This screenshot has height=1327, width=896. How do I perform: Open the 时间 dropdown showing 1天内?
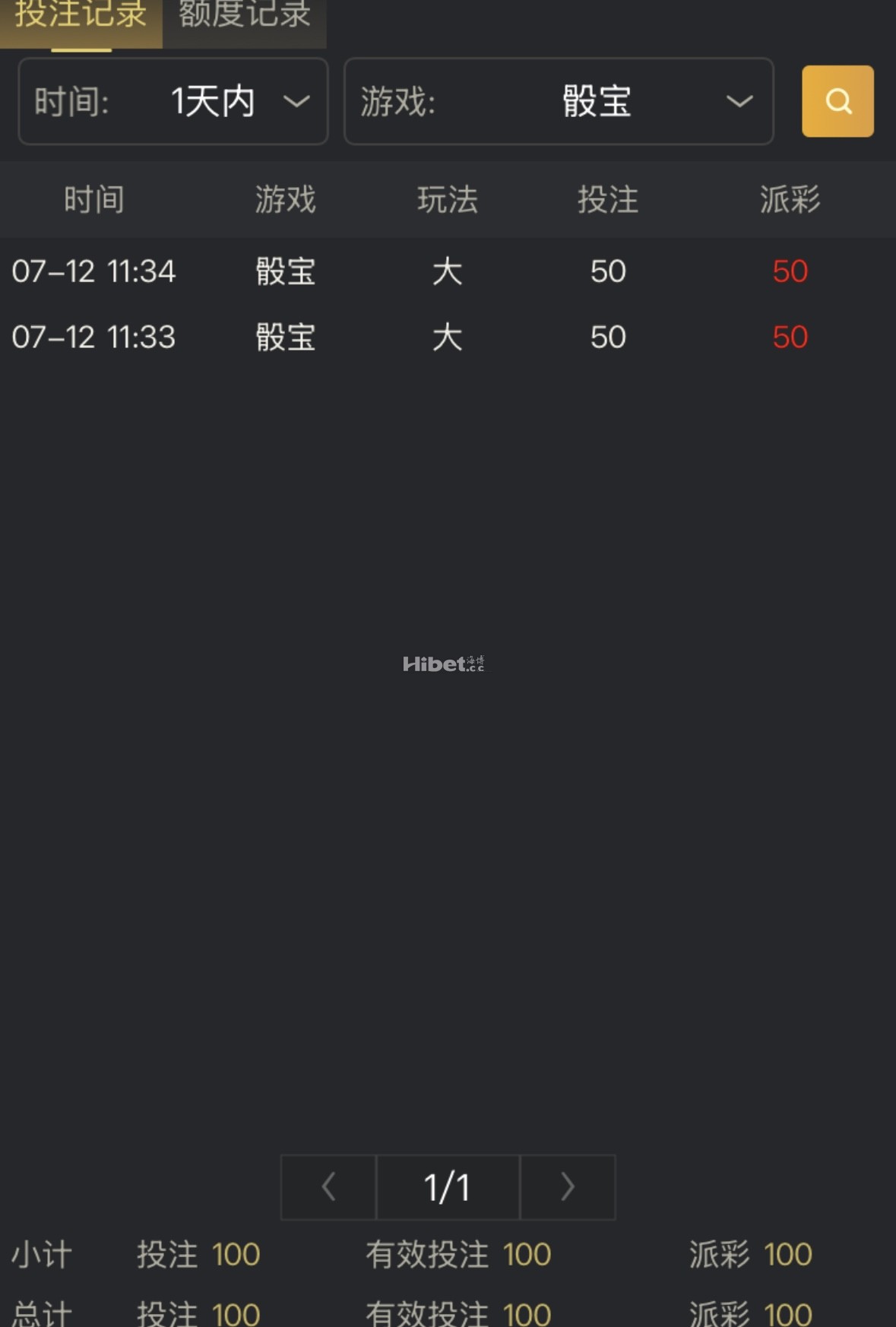point(173,101)
